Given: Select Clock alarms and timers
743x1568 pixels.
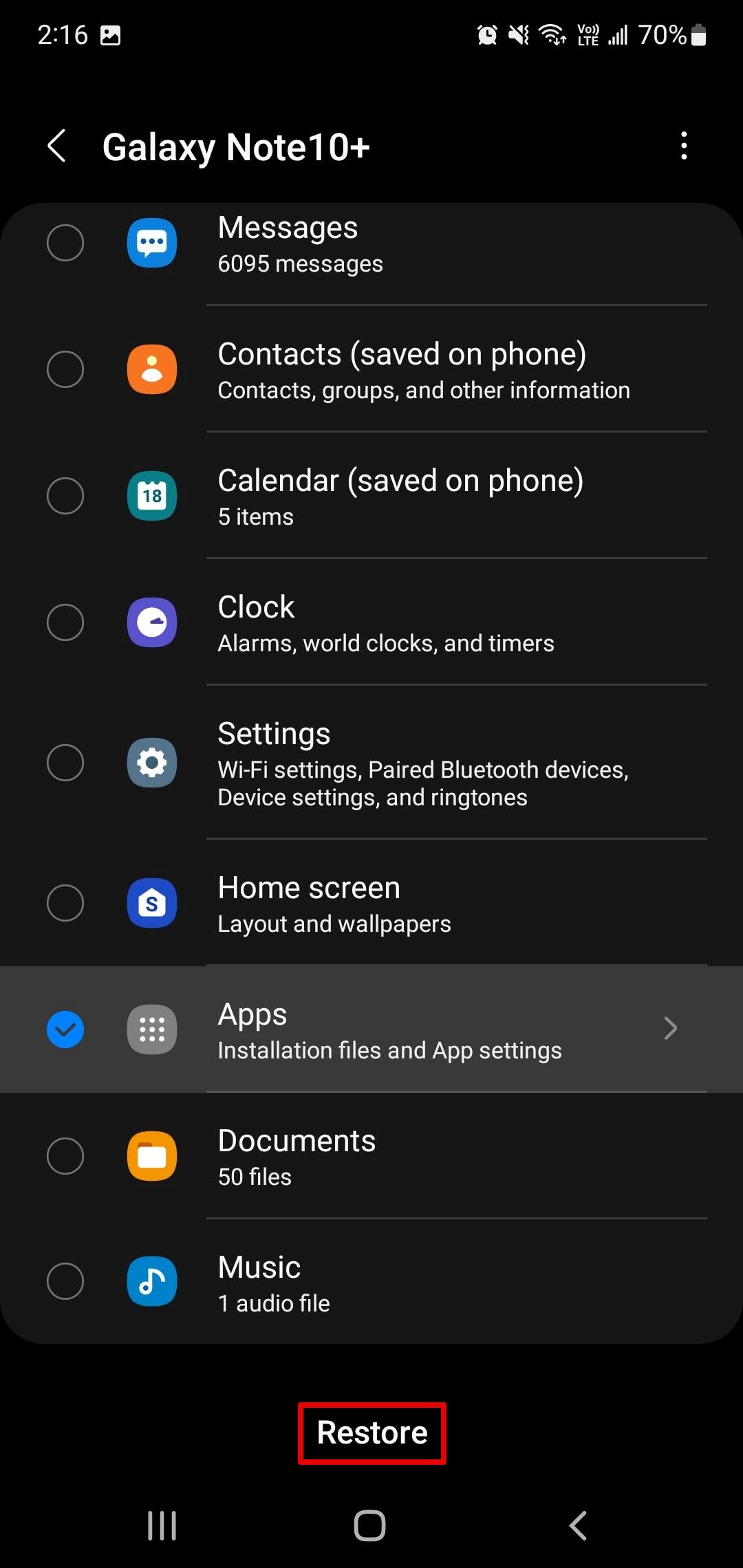Looking at the screenshot, I should coord(65,622).
